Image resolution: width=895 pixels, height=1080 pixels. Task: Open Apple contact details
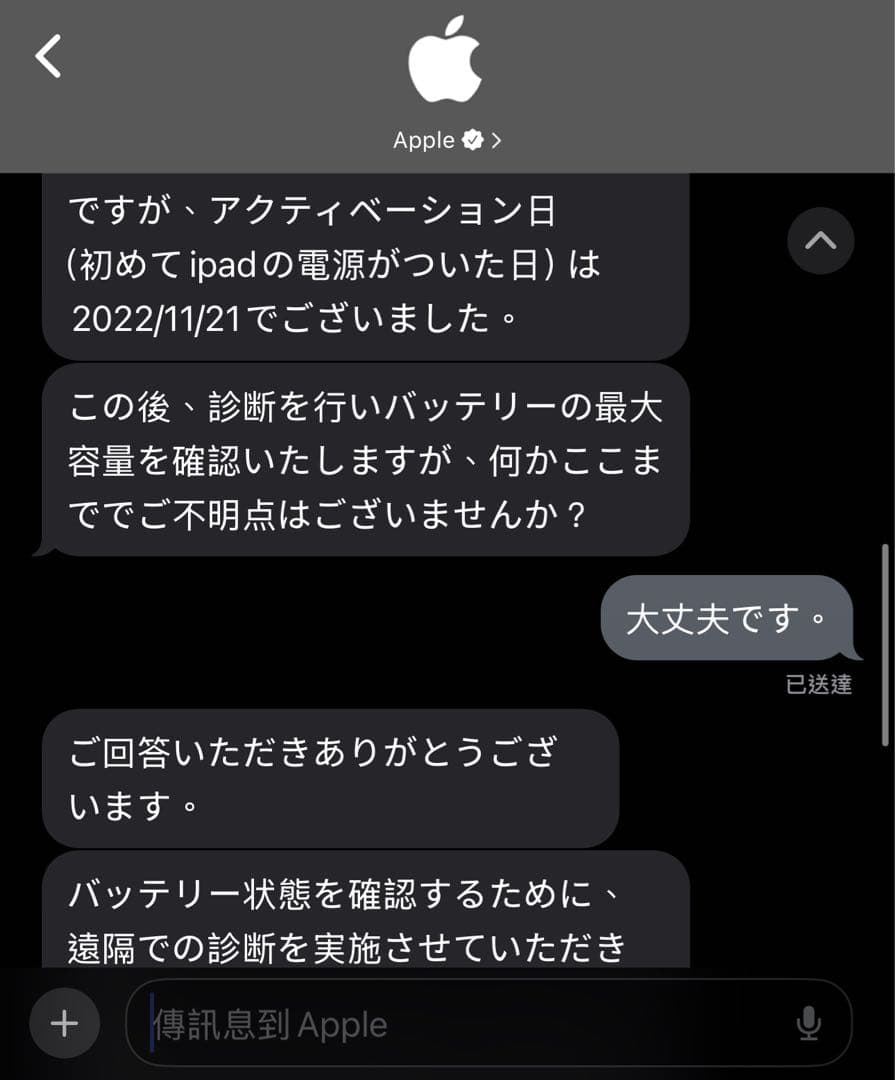point(446,140)
